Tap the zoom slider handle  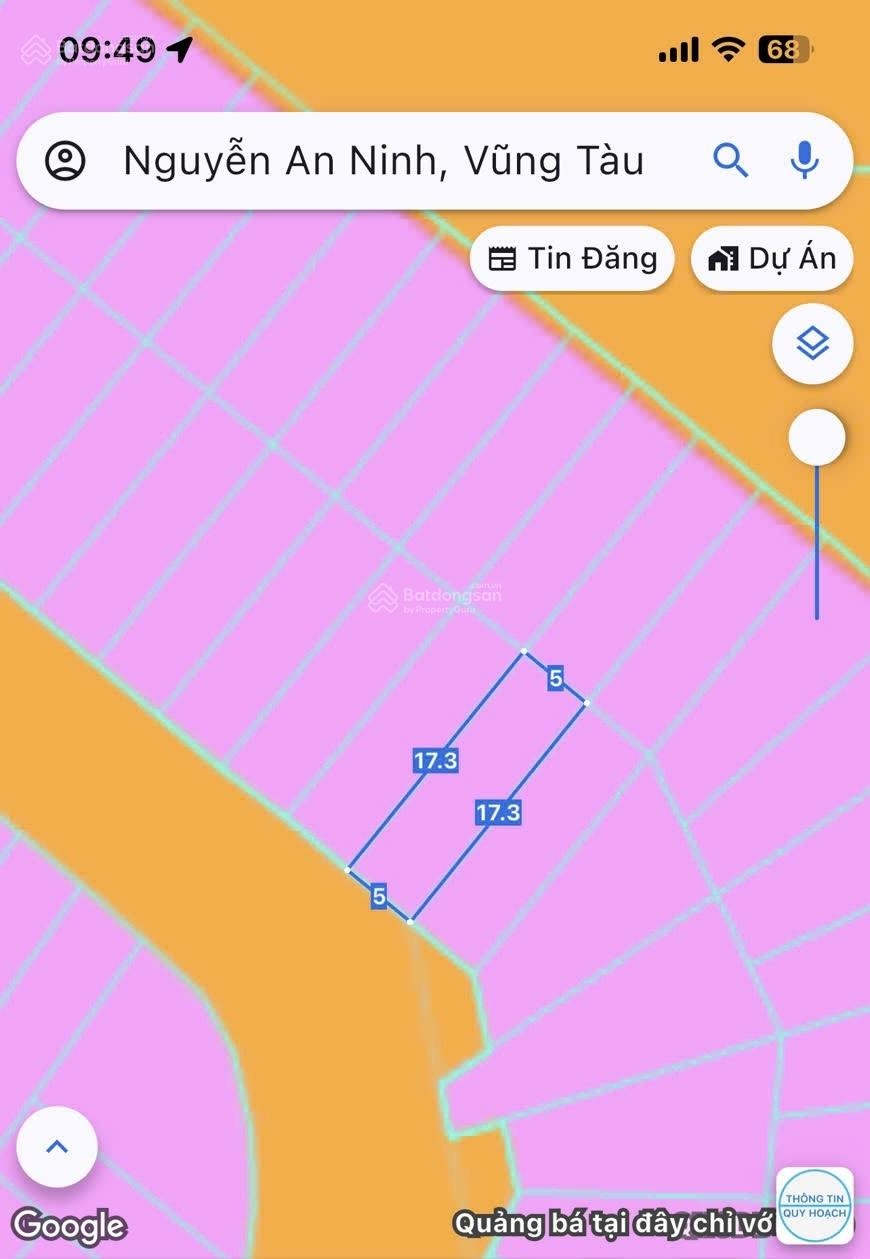point(817,437)
